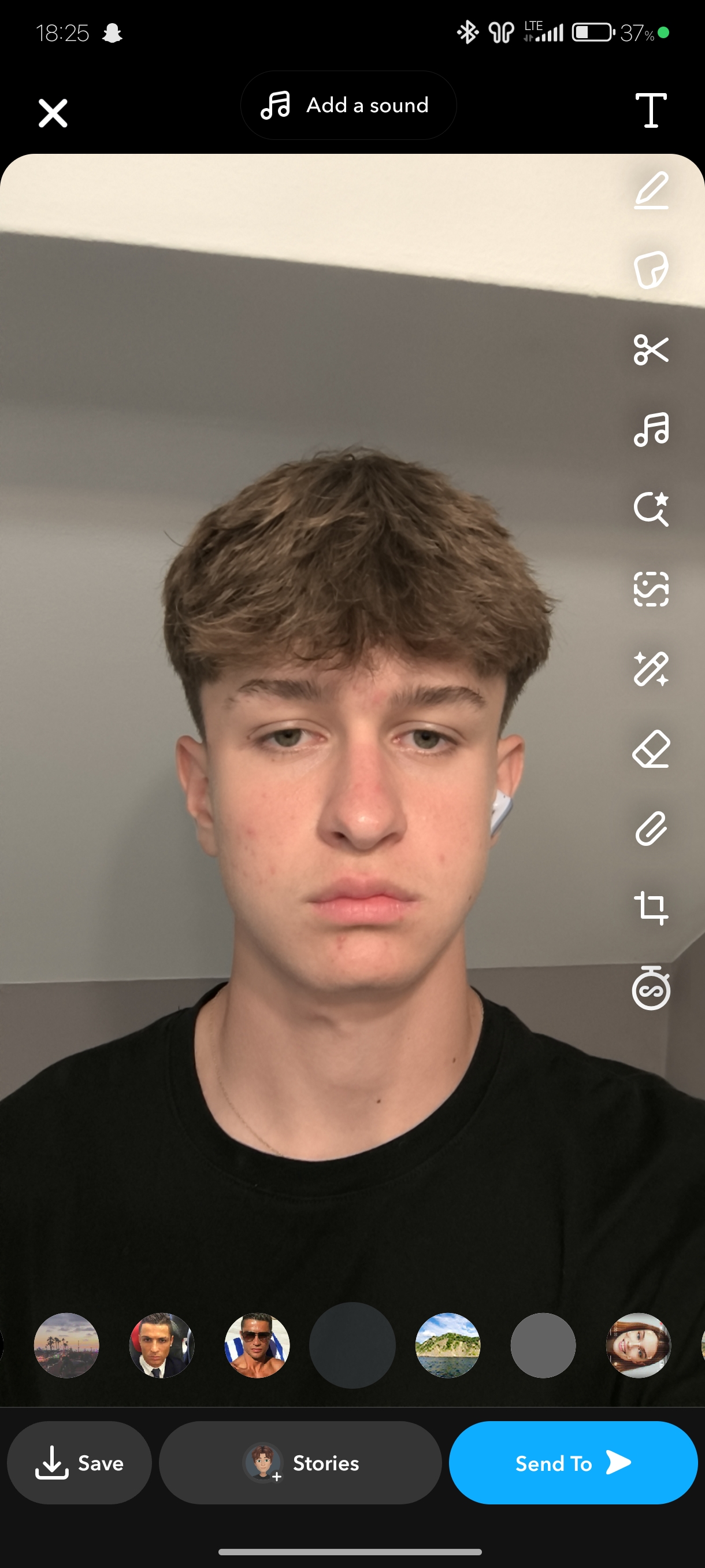Open the lens search magnifier
The image size is (705, 1568).
click(651, 509)
